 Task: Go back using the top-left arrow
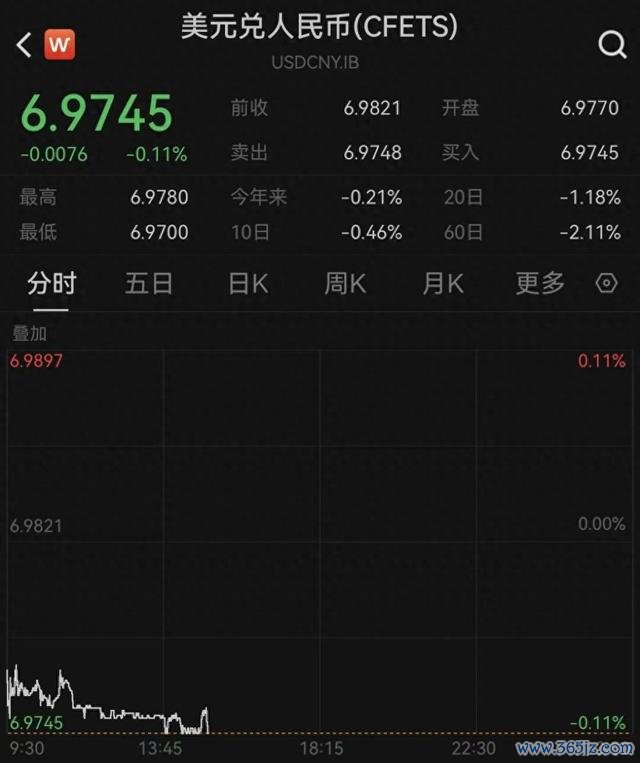(25, 45)
